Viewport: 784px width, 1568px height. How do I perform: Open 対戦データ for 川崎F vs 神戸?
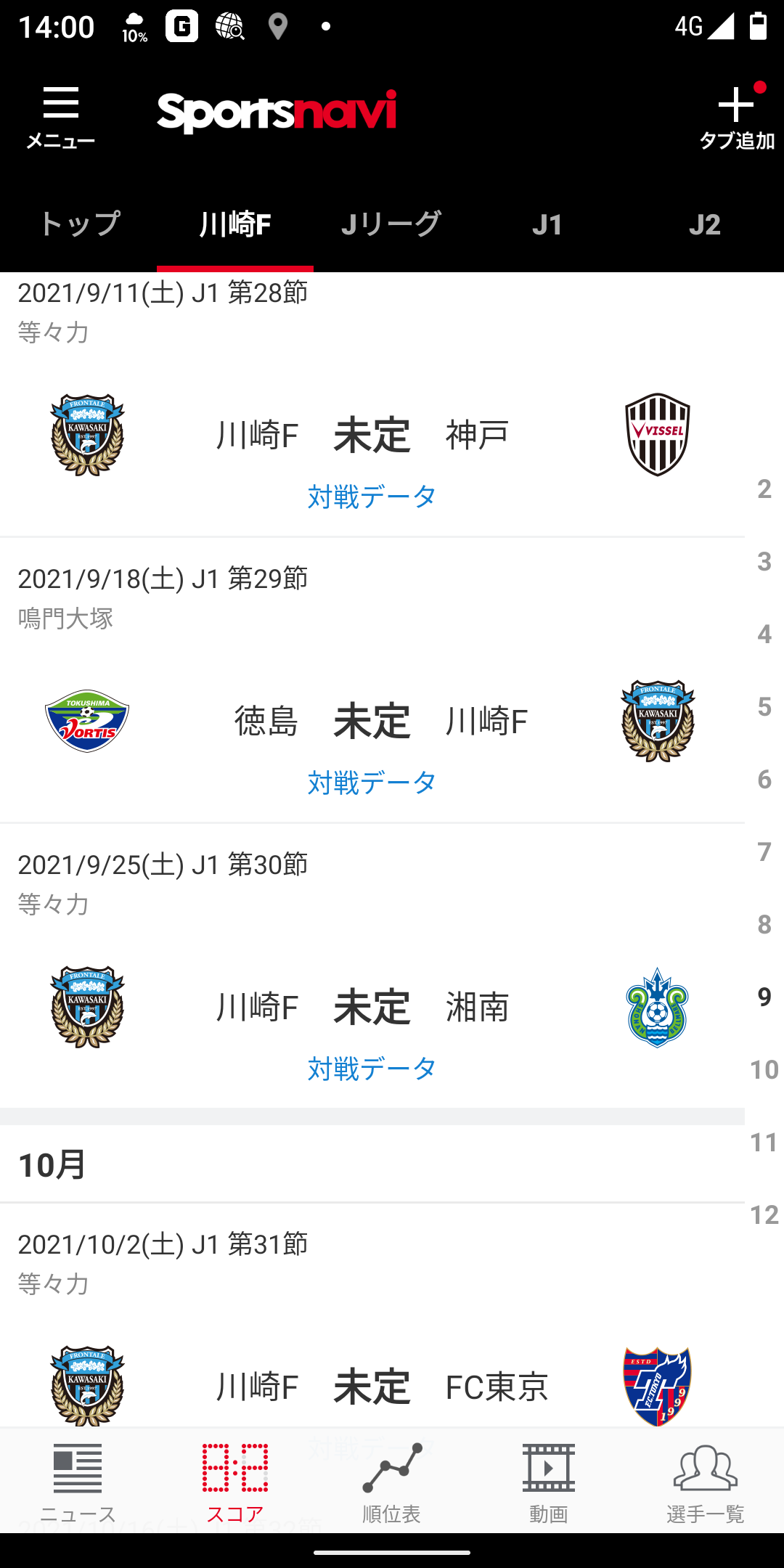click(x=372, y=497)
